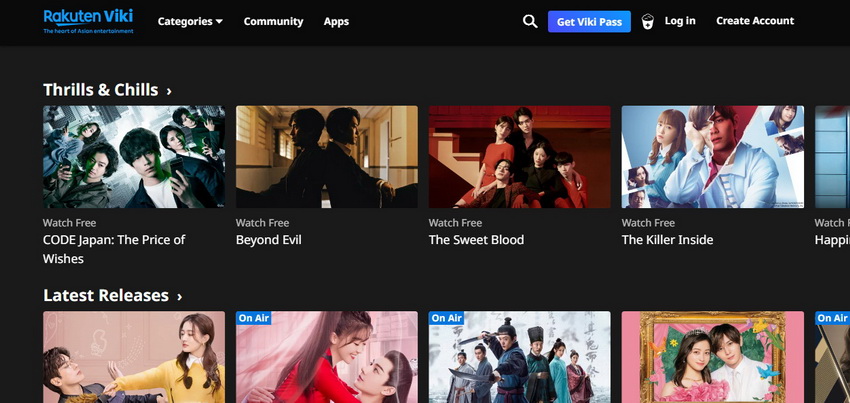Open the Beyond Evil show
This screenshot has width=850, height=403.
point(326,157)
